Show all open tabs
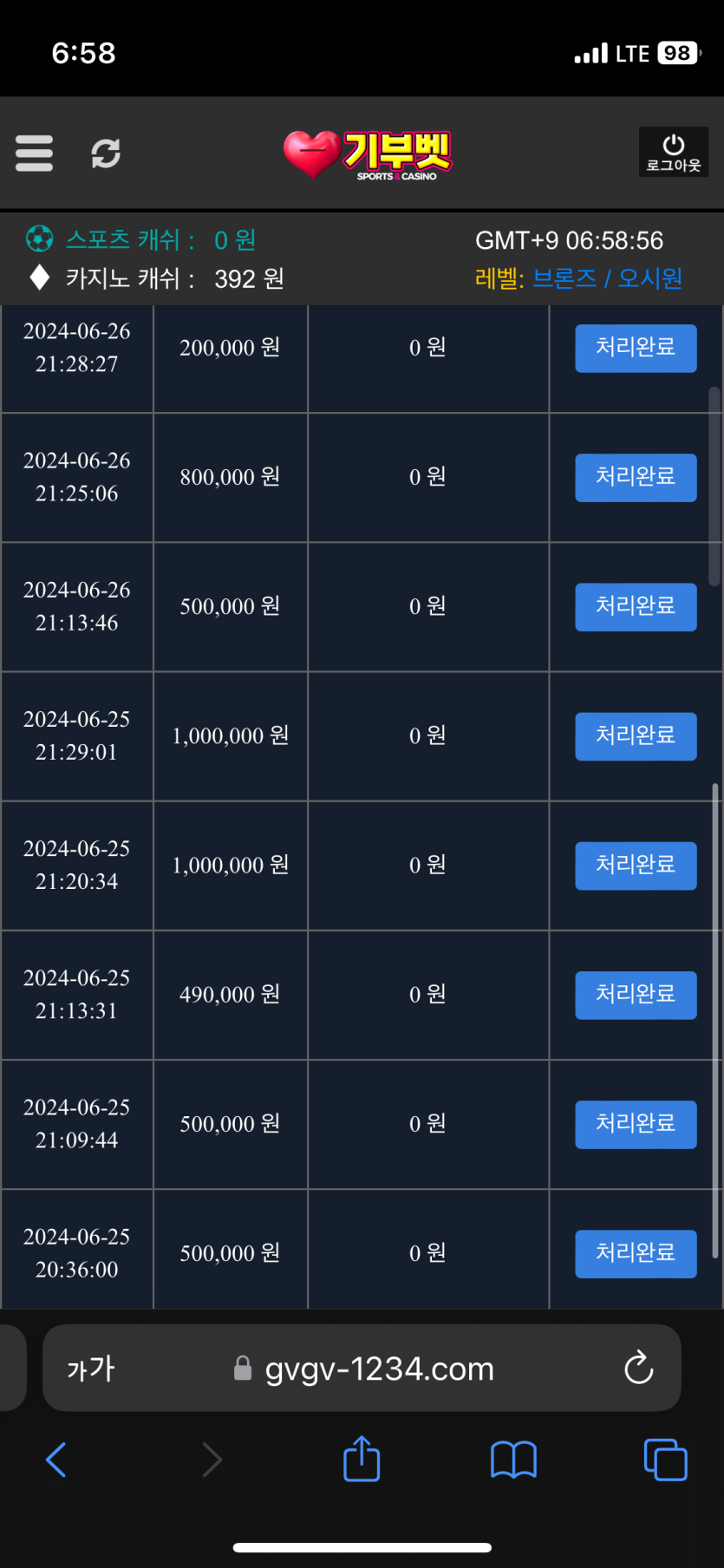This screenshot has height=1568, width=724. 665,1460
